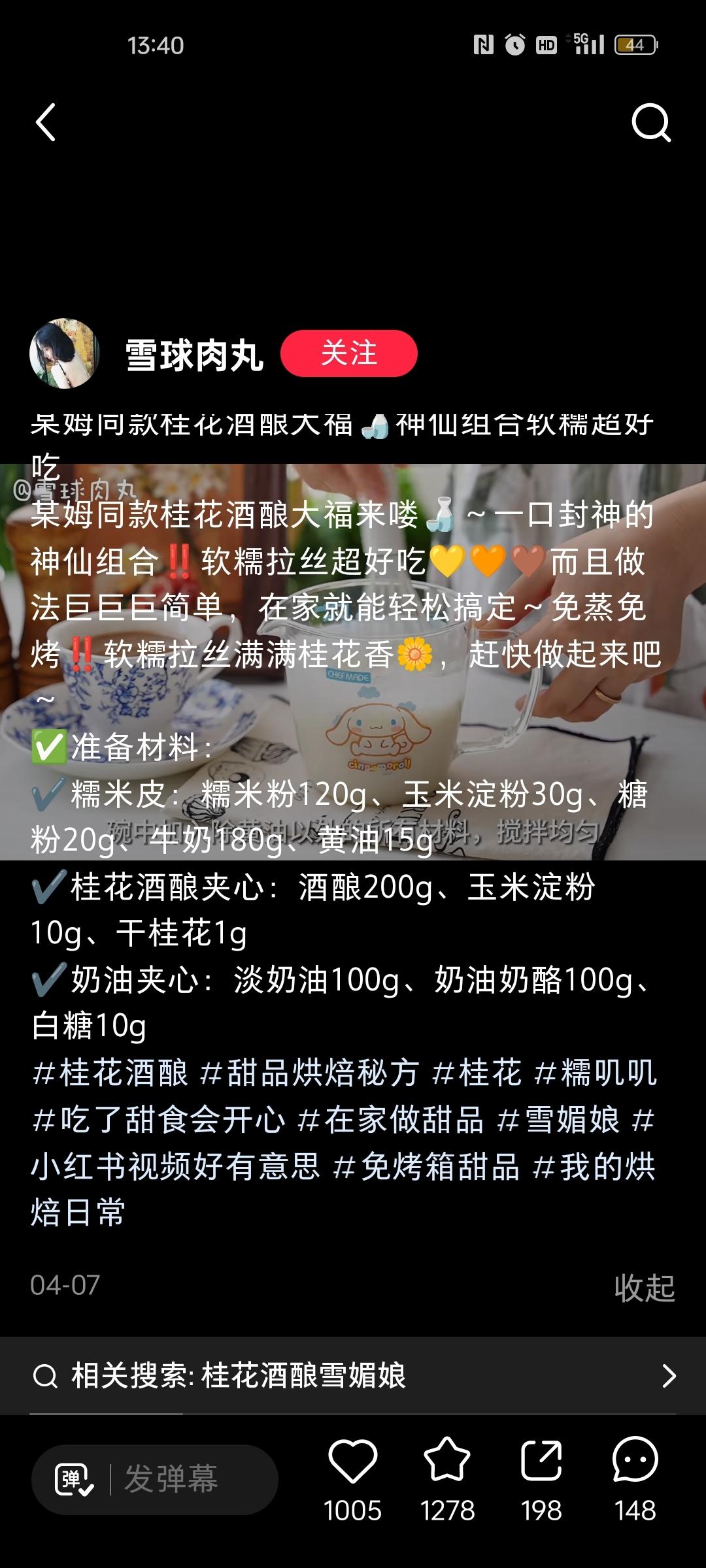
Task: Open hashtag #在家做甜品
Action: click(390, 1120)
